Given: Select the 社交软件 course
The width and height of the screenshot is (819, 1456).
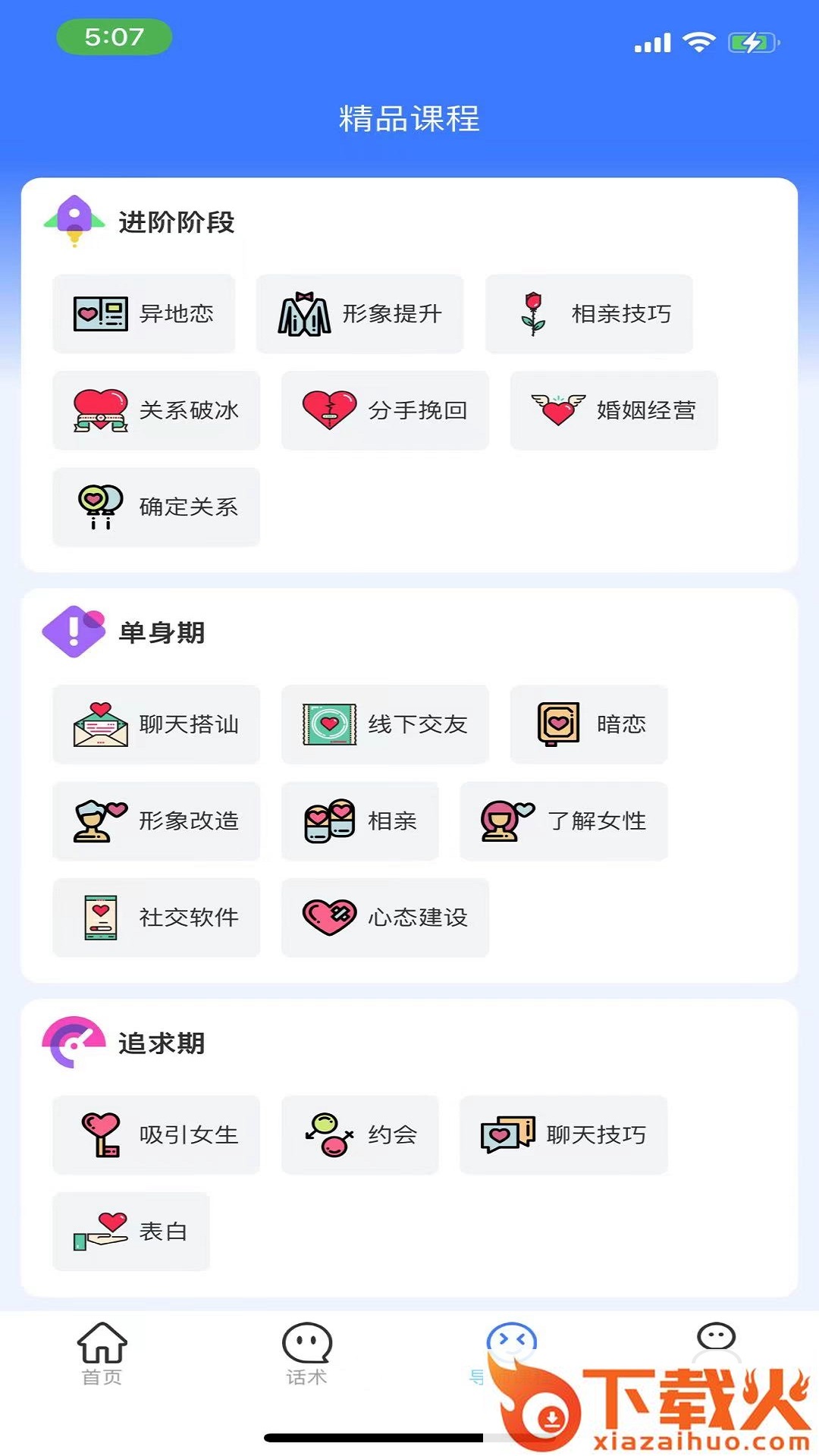Looking at the screenshot, I should [x=156, y=918].
